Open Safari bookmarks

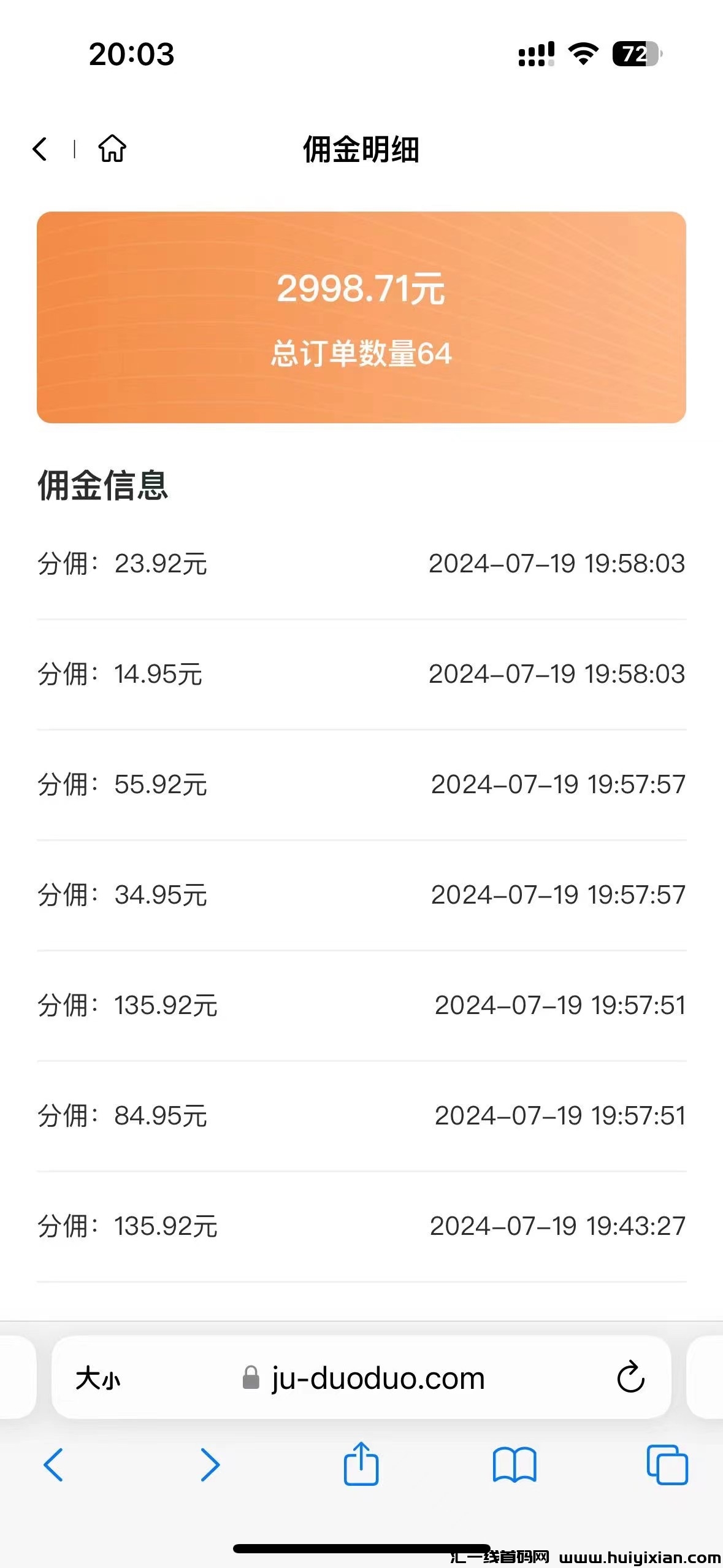pos(515,1465)
